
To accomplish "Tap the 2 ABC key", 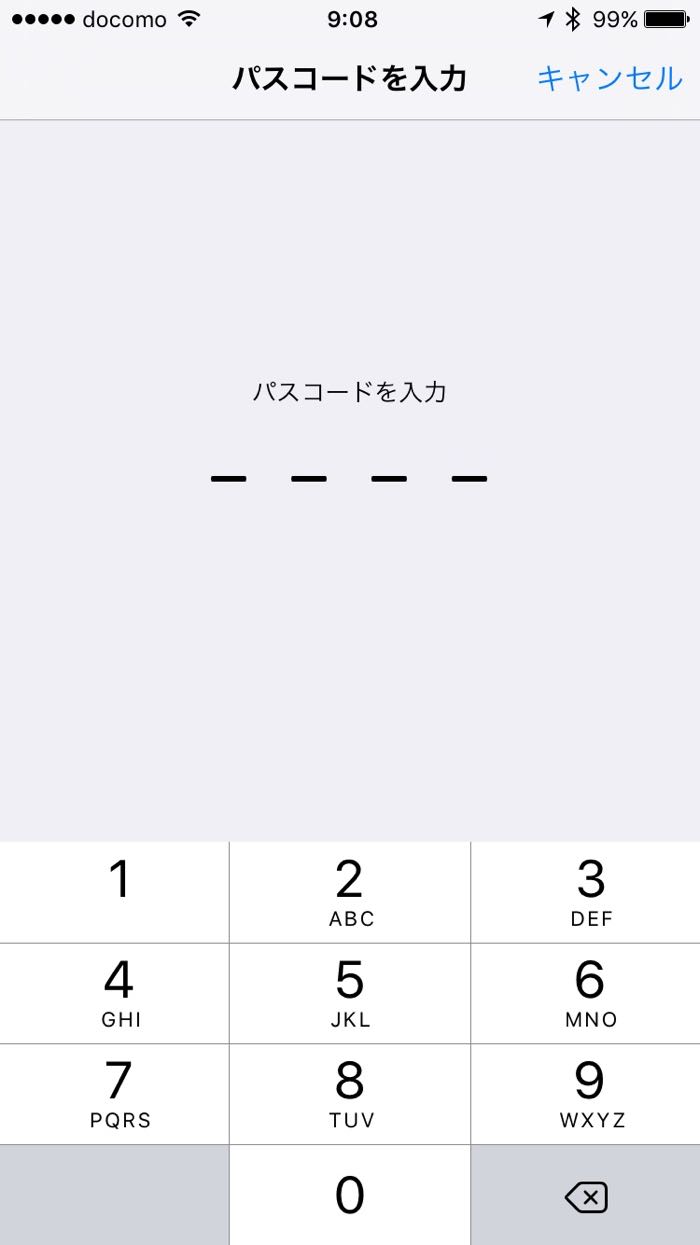I will pyautogui.click(x=350, y=892).
